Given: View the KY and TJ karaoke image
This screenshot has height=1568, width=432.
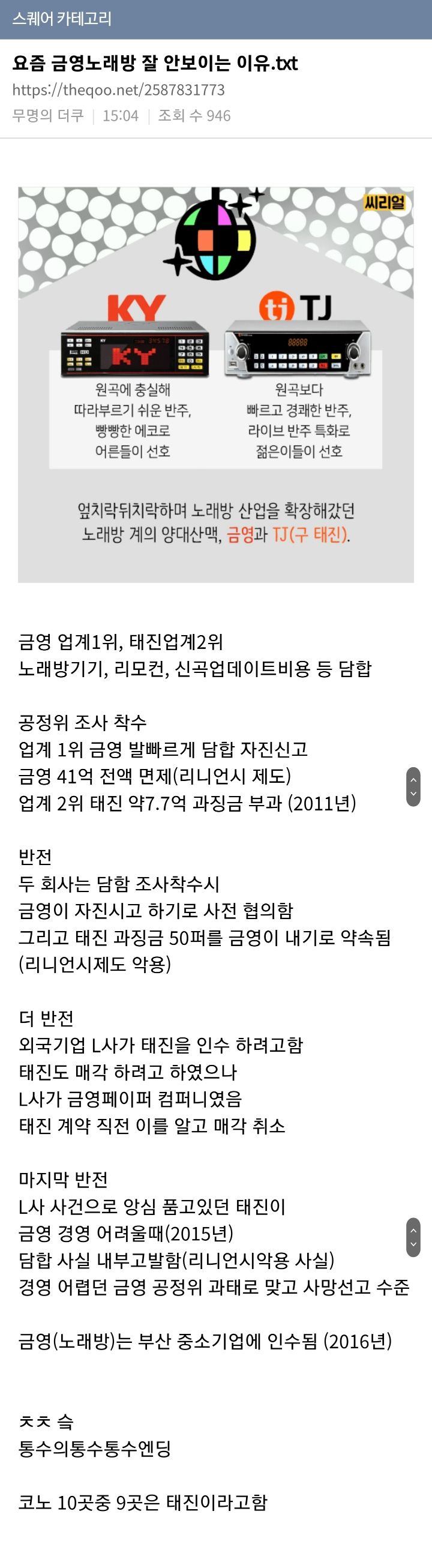Looking at the screenshot, I should coord(216,384).
